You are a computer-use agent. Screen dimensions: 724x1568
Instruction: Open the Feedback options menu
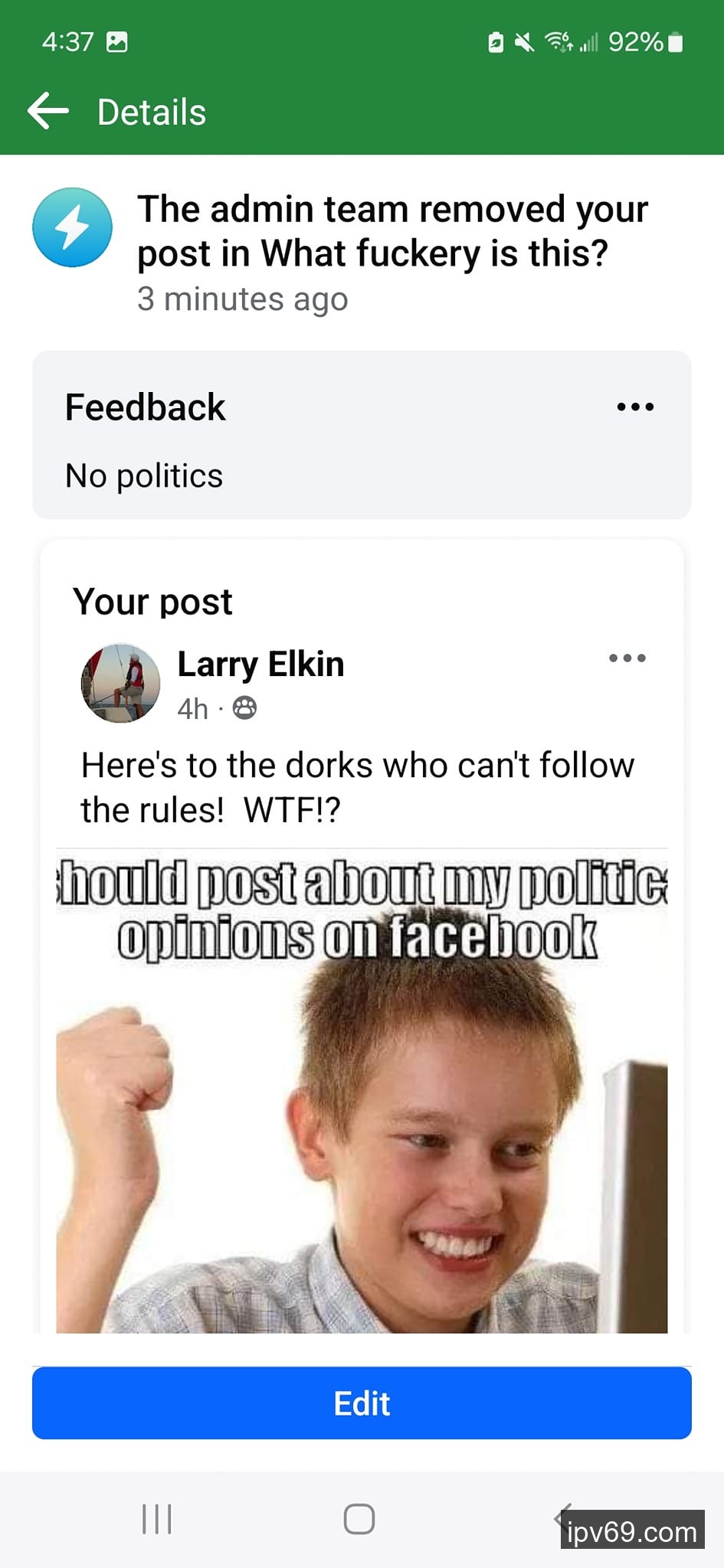635,407
